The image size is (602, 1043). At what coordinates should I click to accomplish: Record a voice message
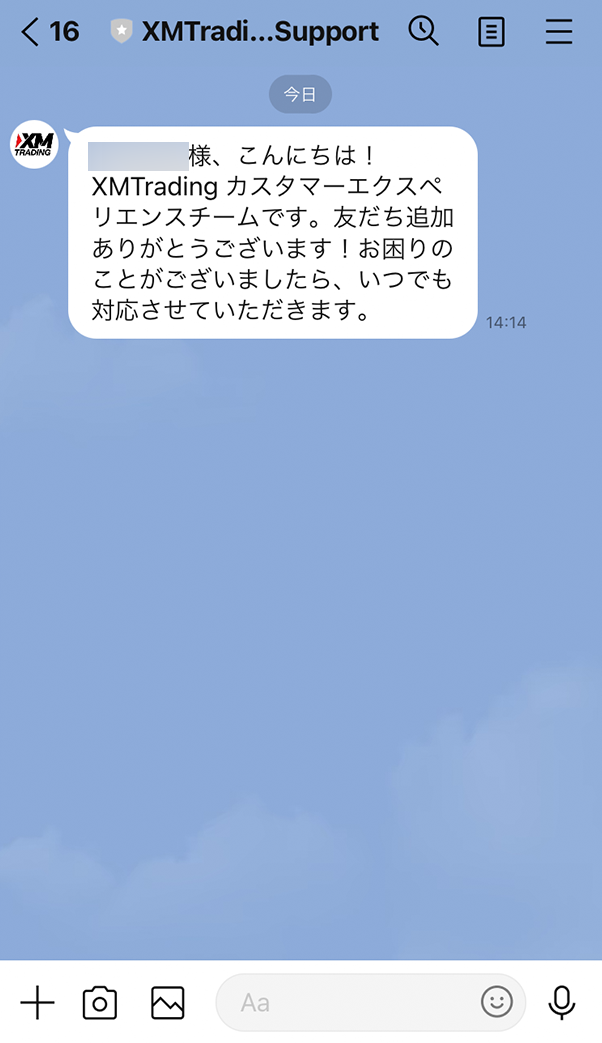pyautogui.click(x=562, y=1002)
